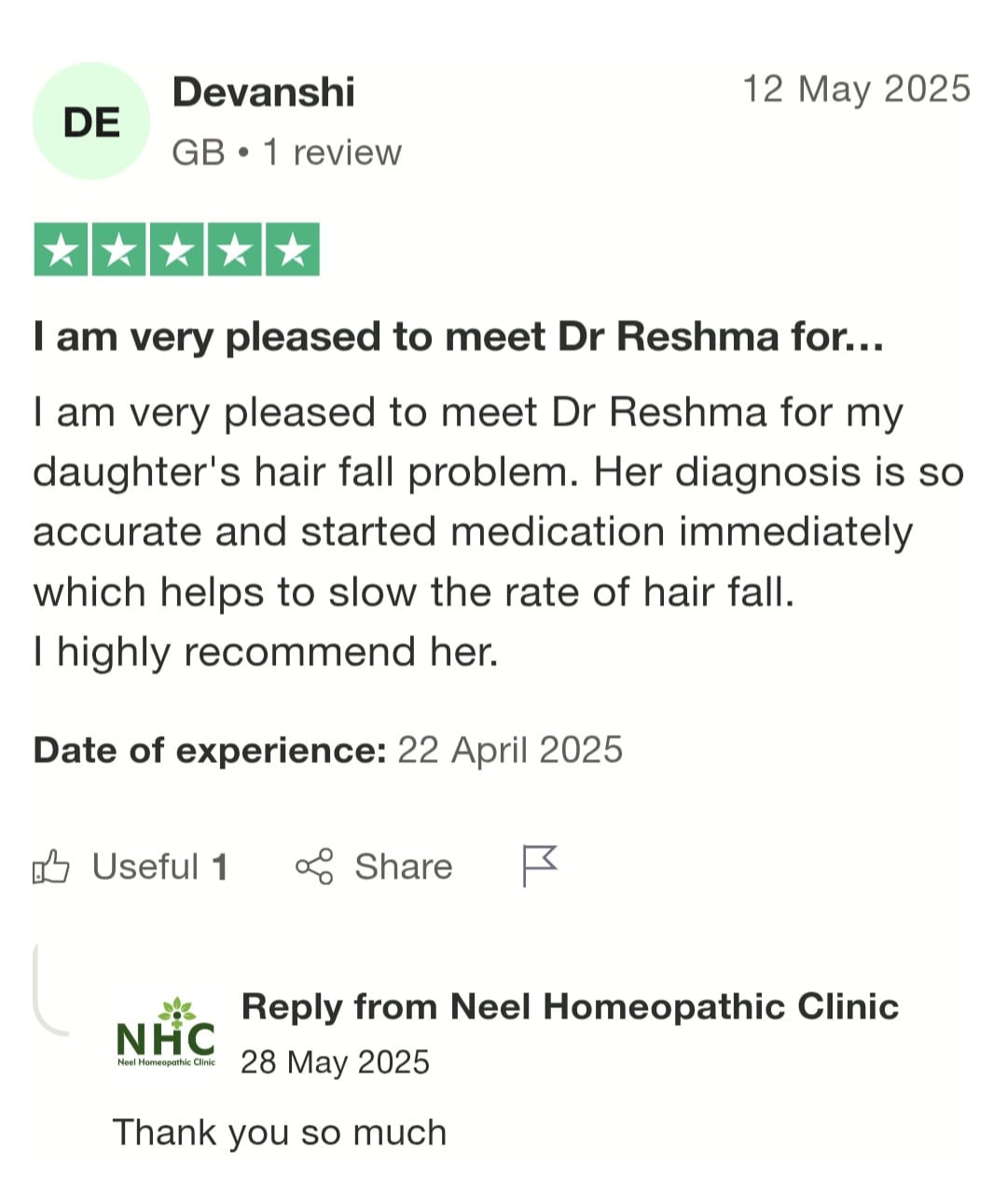Flag this review with the flag icon
Screen dimensions: 1007x1204
pyautogui.click(x=539, y=865)
